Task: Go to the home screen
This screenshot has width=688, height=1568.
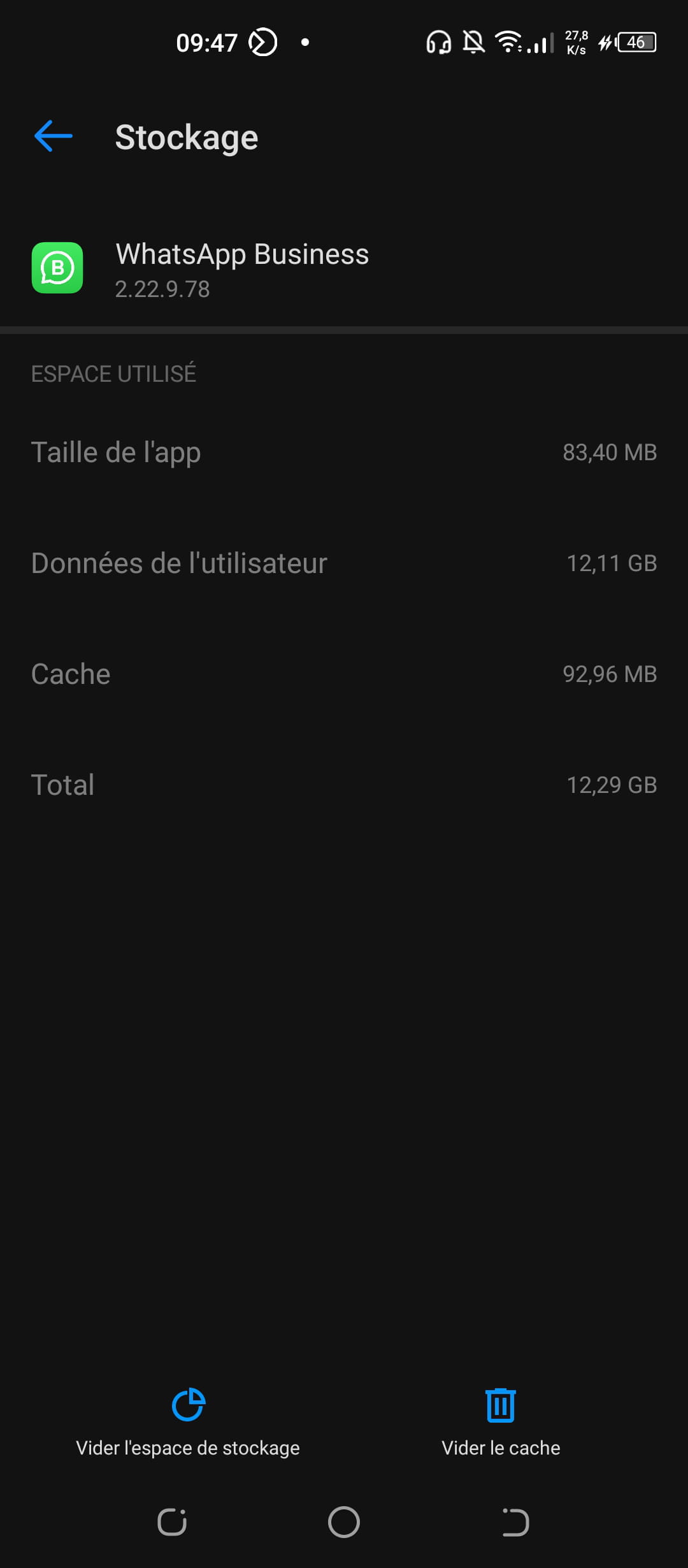Action: tap(344, 1522)
